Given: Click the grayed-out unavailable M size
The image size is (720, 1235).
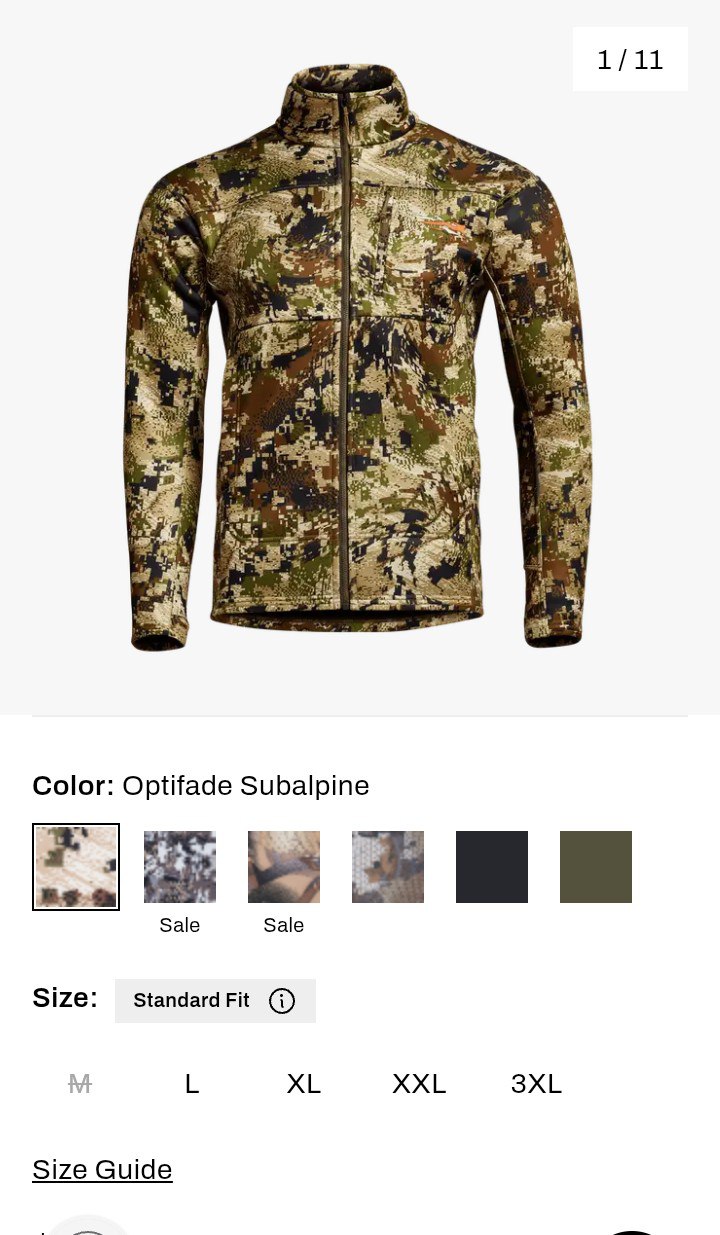Looking at the screenshot, I should tap(79, 1083).
